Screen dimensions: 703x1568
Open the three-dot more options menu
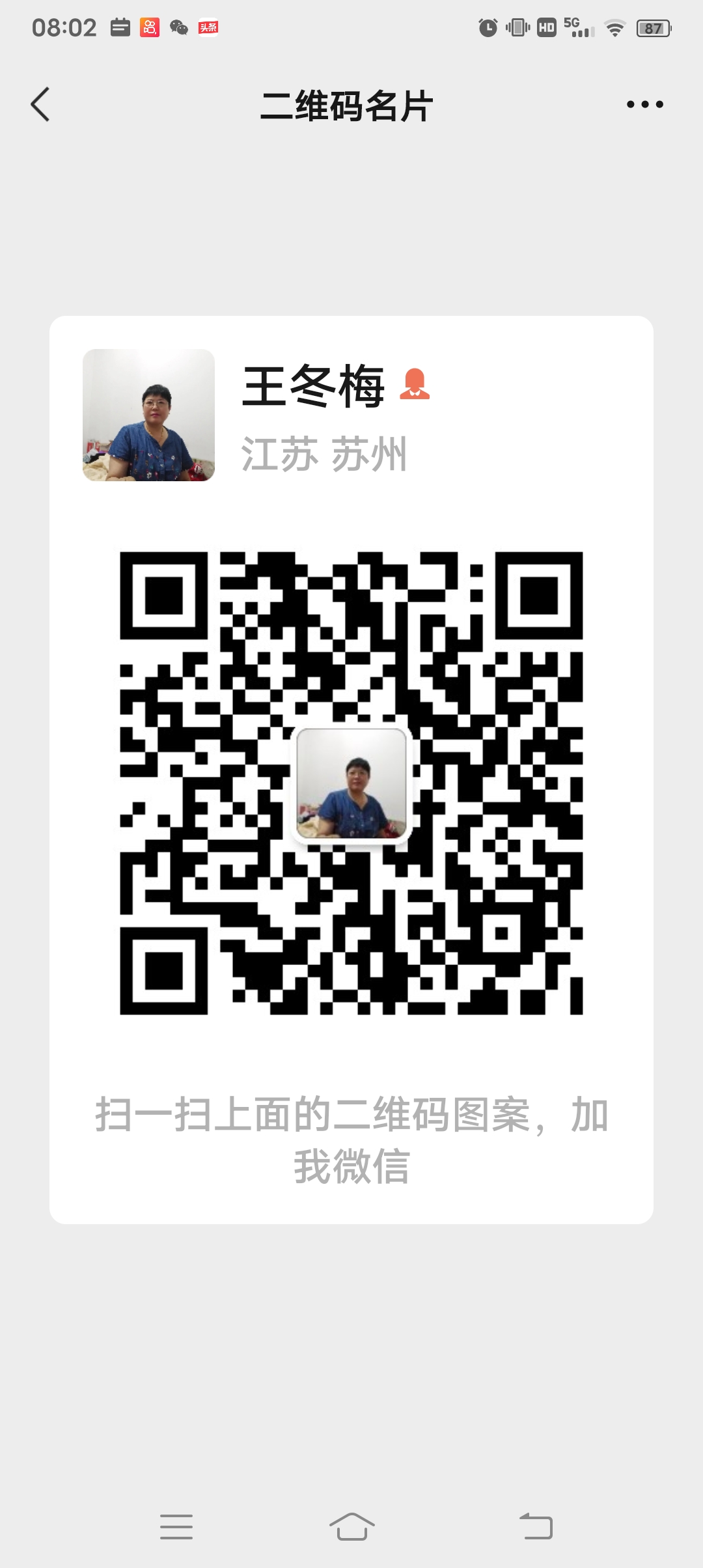tap(644, 104)
